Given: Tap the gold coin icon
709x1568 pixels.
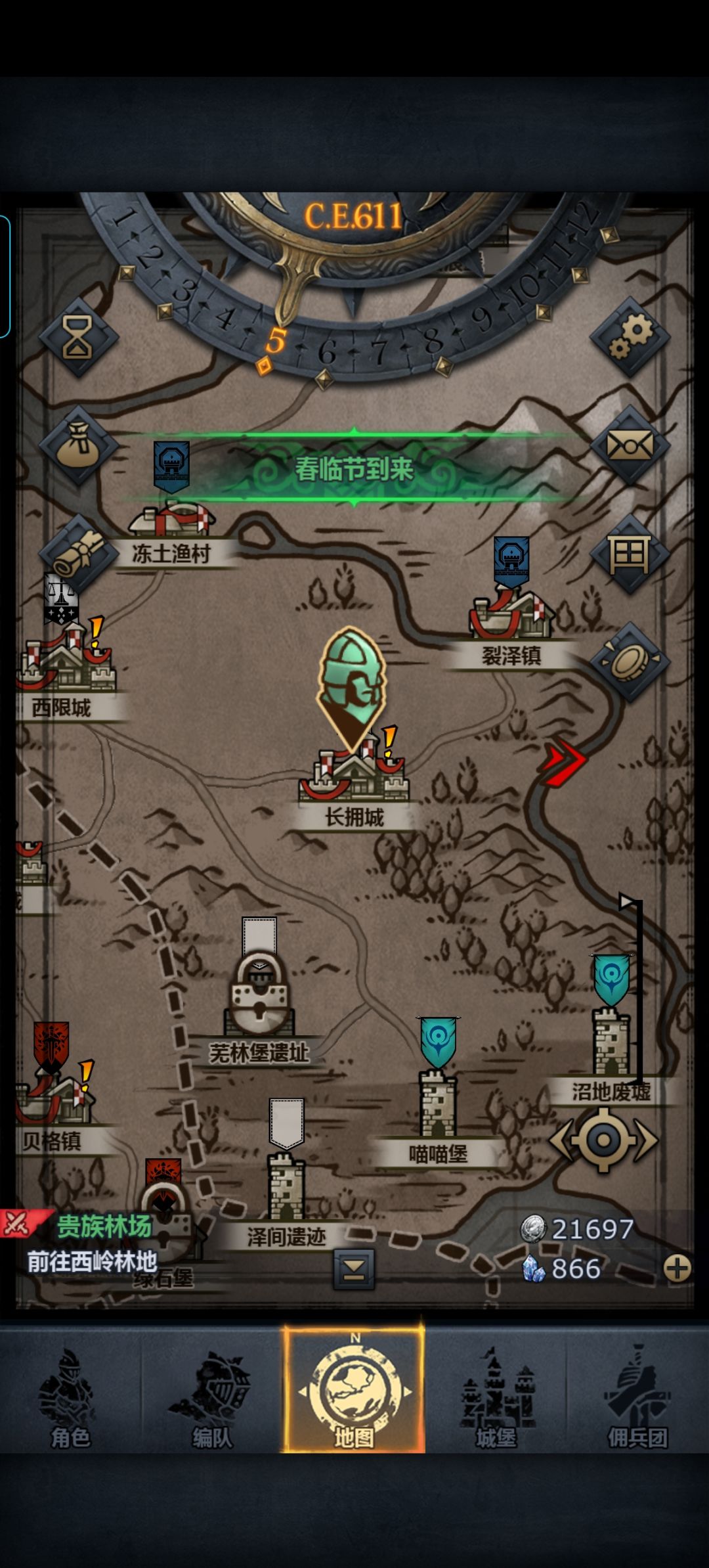Looking at the screenshot, I should point(630,662).
